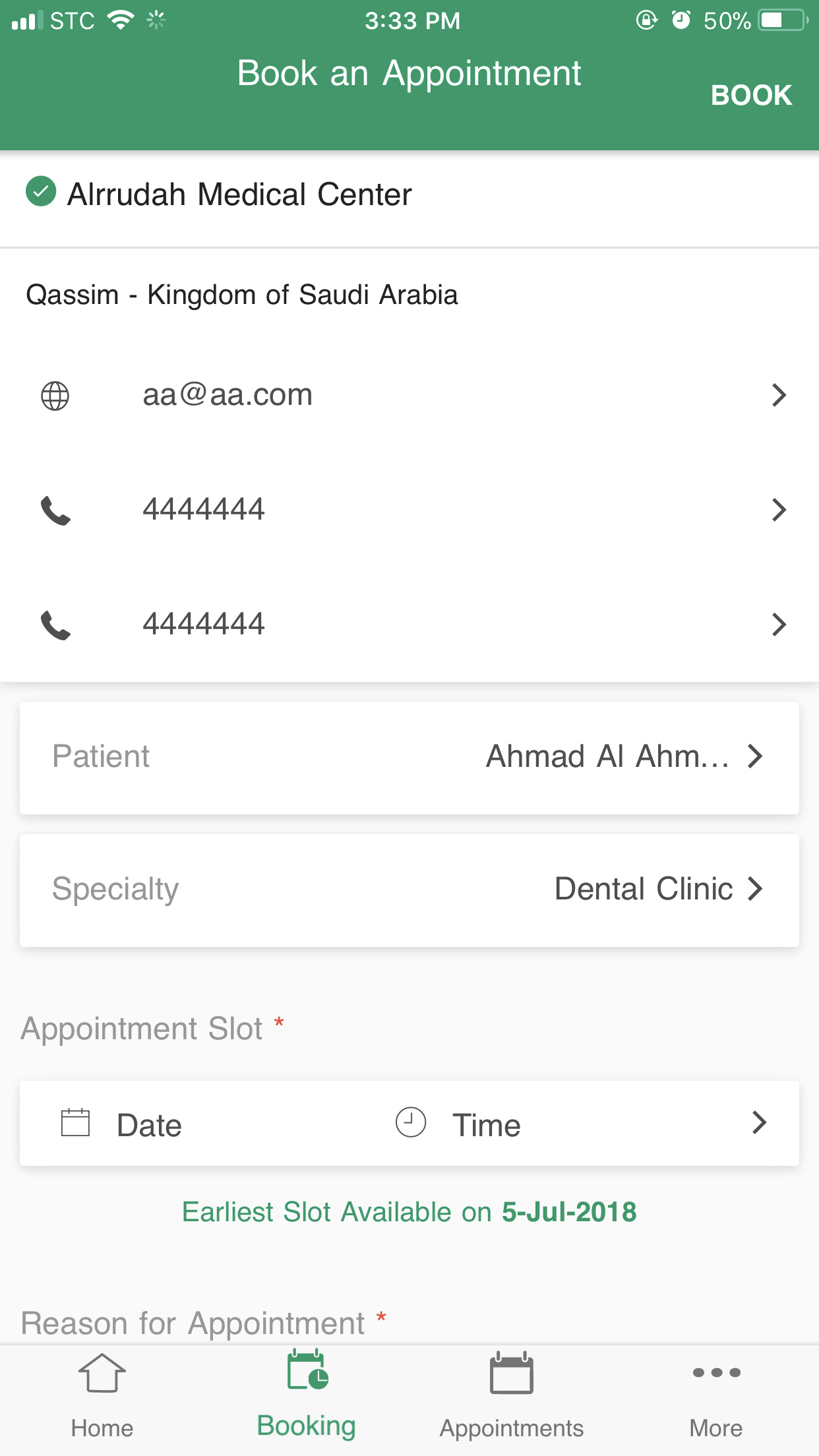Viewport: 819px width, 1456px height.
Task: Choose a different specialty than Dental Clinic
Action: point(409,890)
